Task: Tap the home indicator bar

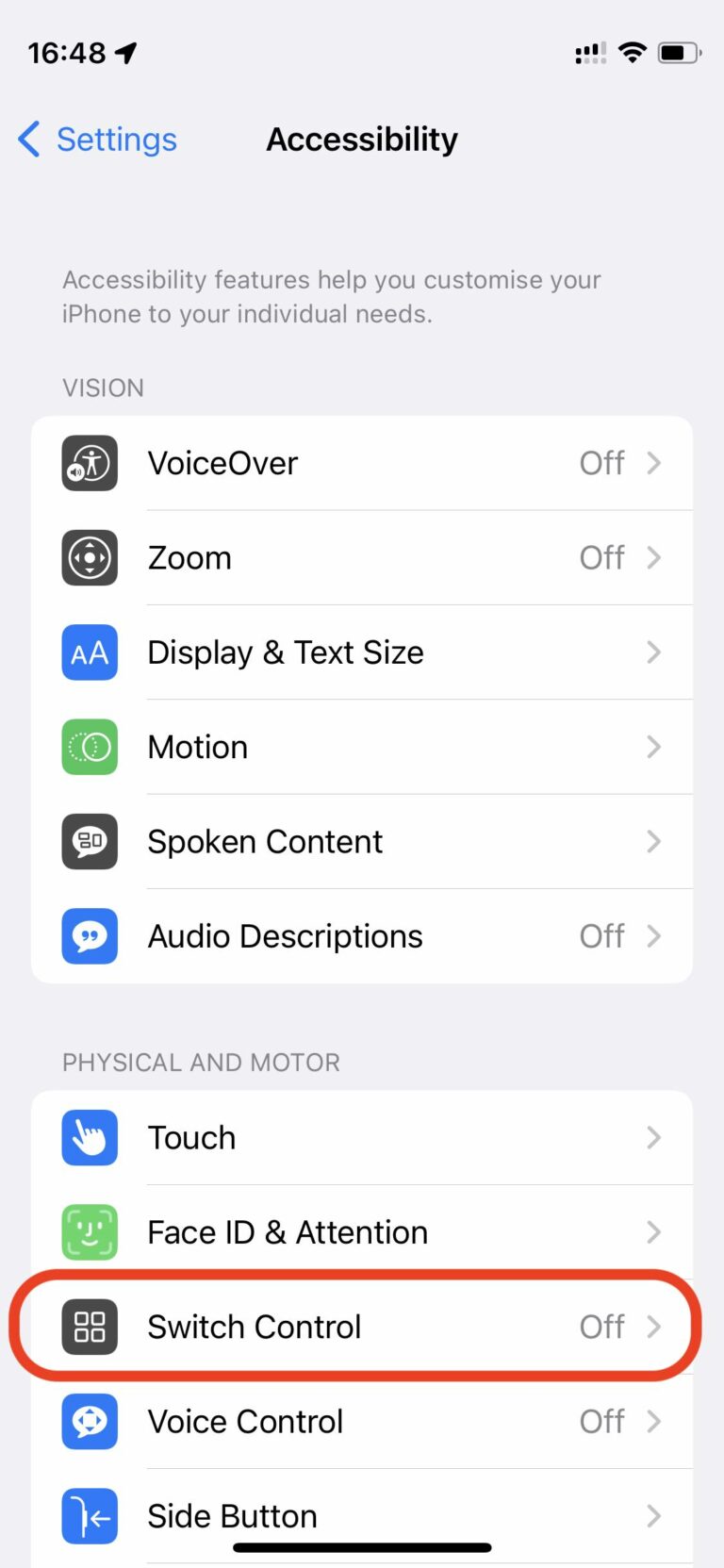Action: 362,1547
